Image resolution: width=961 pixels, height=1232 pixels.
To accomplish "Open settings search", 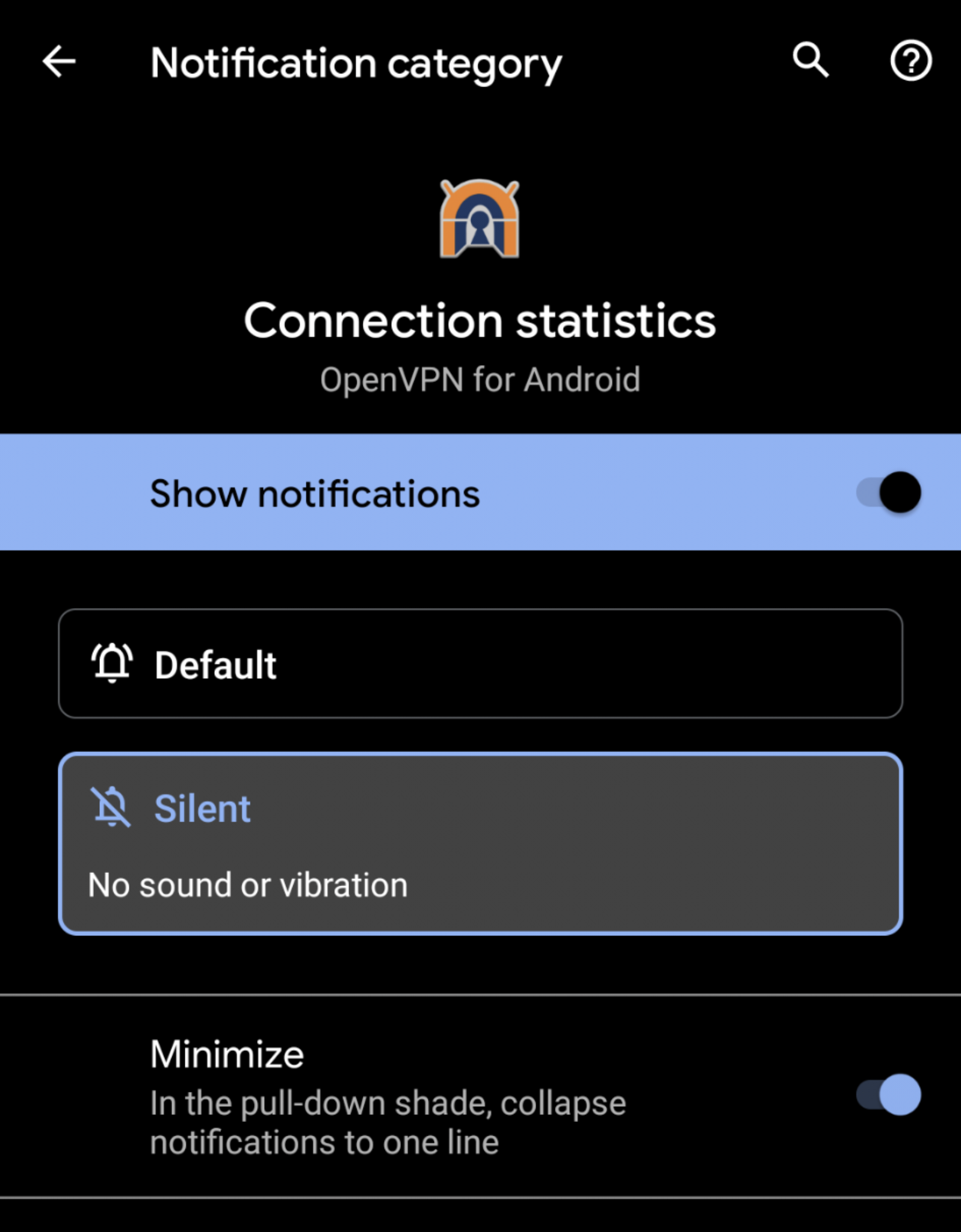I will pyautogui.click(x=810, y=60).
